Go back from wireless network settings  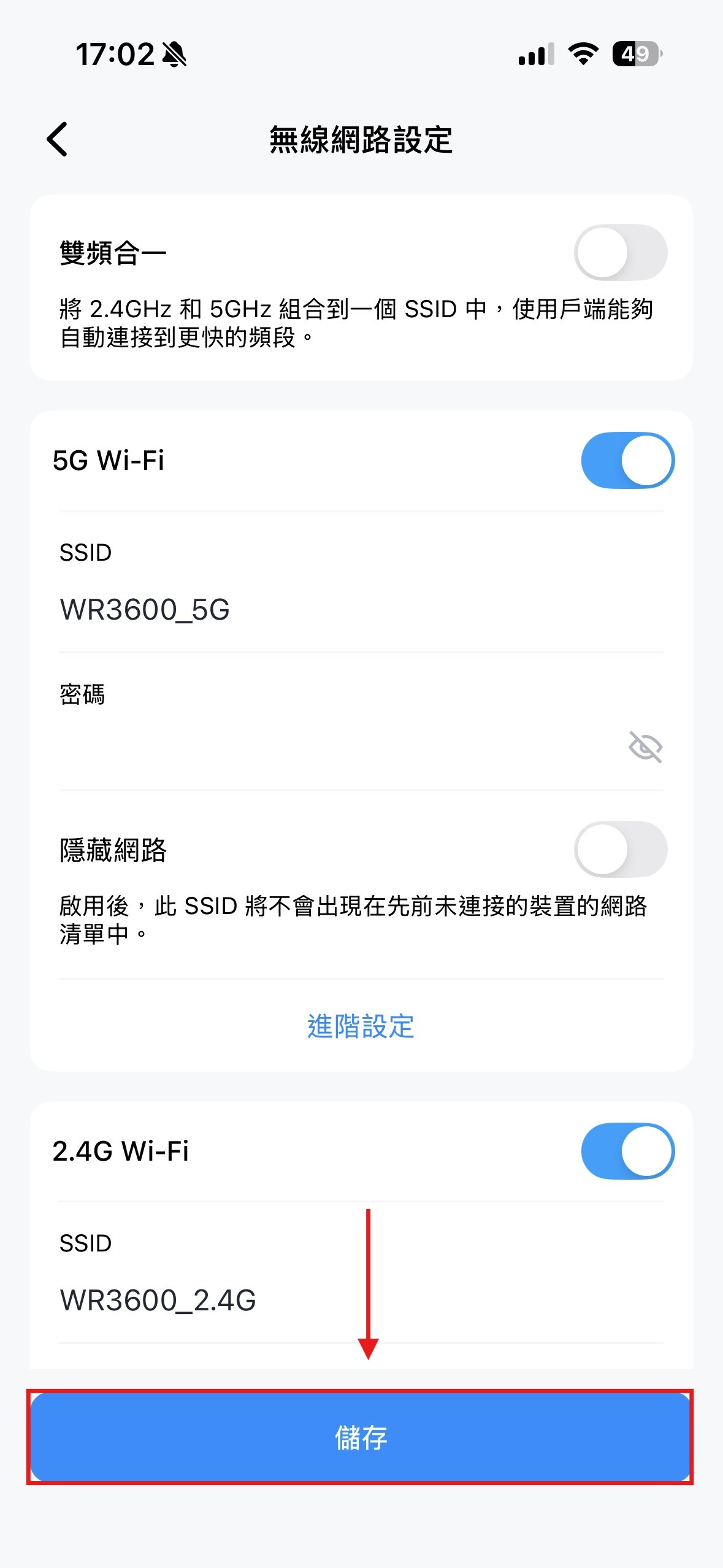coord(58,139)
